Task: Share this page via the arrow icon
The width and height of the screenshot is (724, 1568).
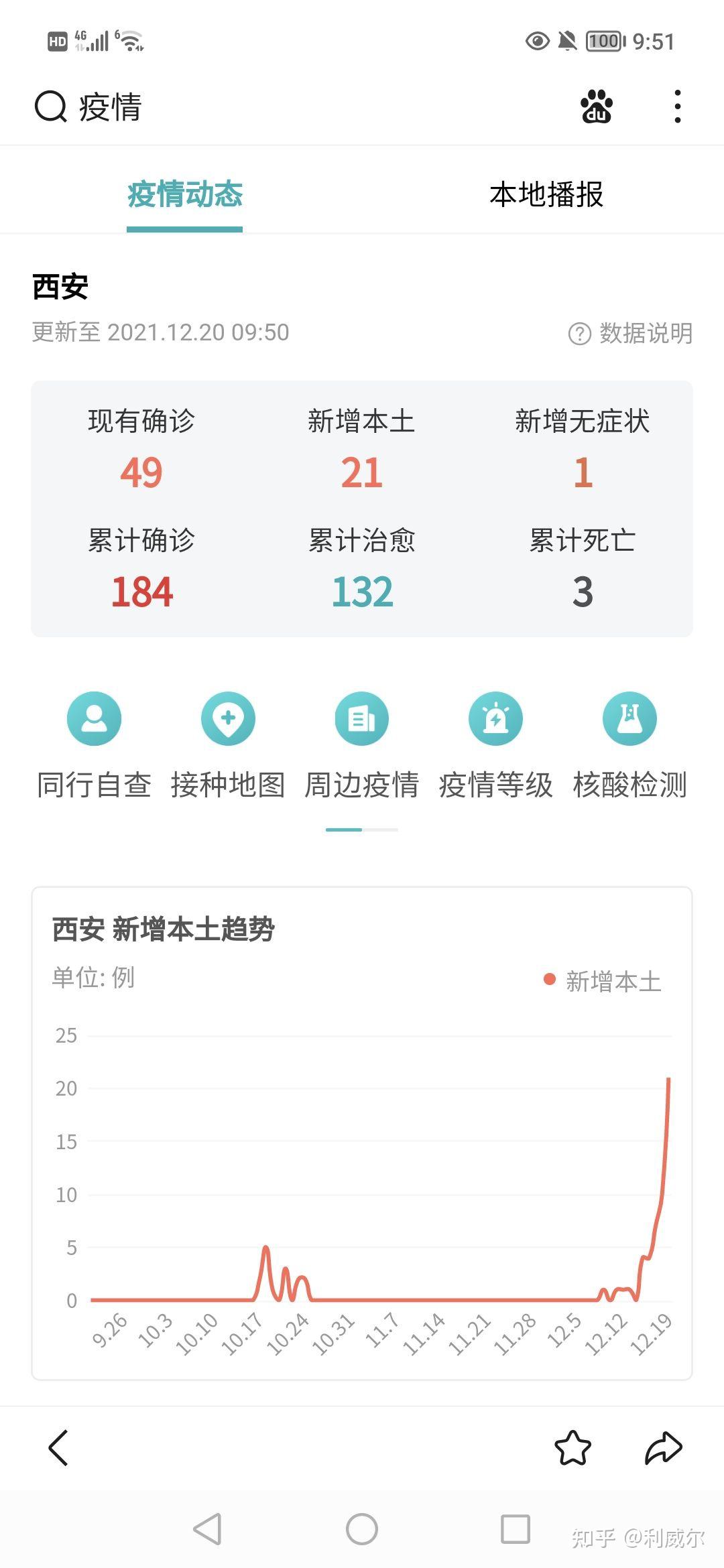Action: pos(664,1447)
